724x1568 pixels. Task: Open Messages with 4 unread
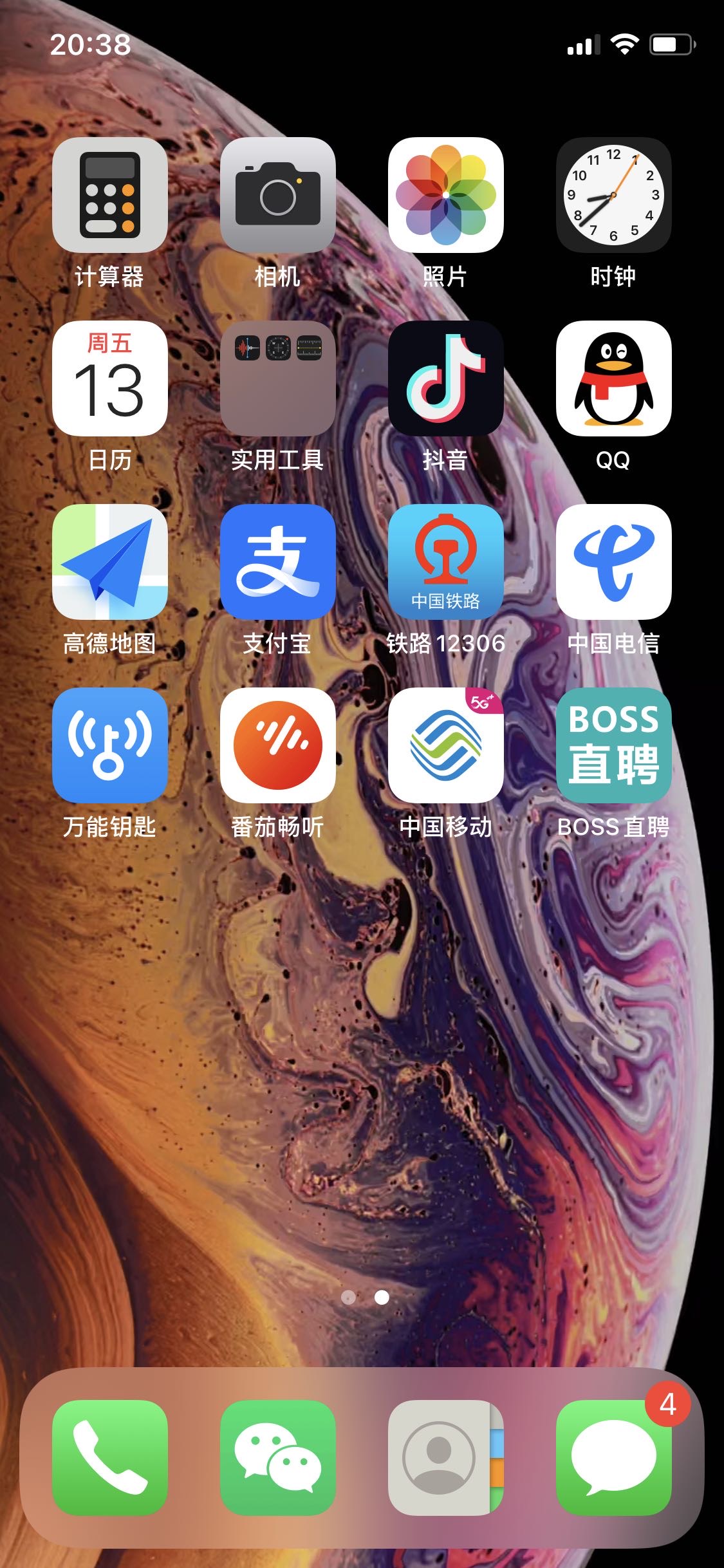click(x=613, y=1457)
